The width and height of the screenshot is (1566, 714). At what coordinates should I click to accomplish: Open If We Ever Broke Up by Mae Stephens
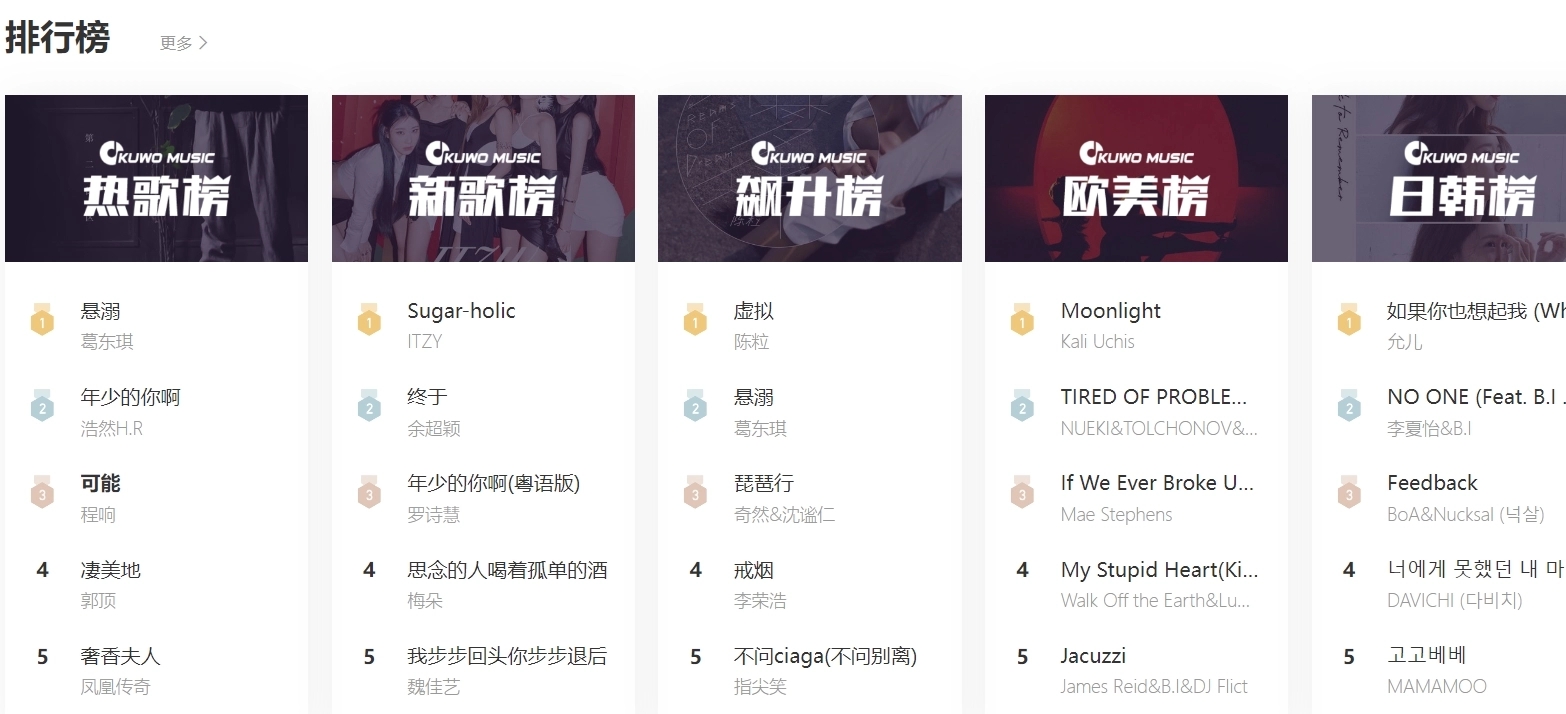pyautogui.click(x=1156, y=484)
